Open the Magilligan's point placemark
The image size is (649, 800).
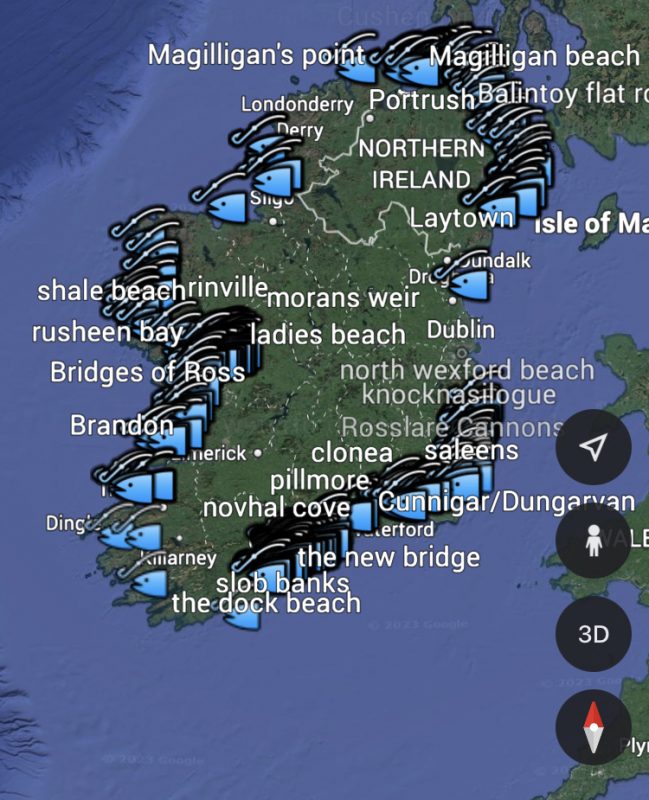click(256, 55)
